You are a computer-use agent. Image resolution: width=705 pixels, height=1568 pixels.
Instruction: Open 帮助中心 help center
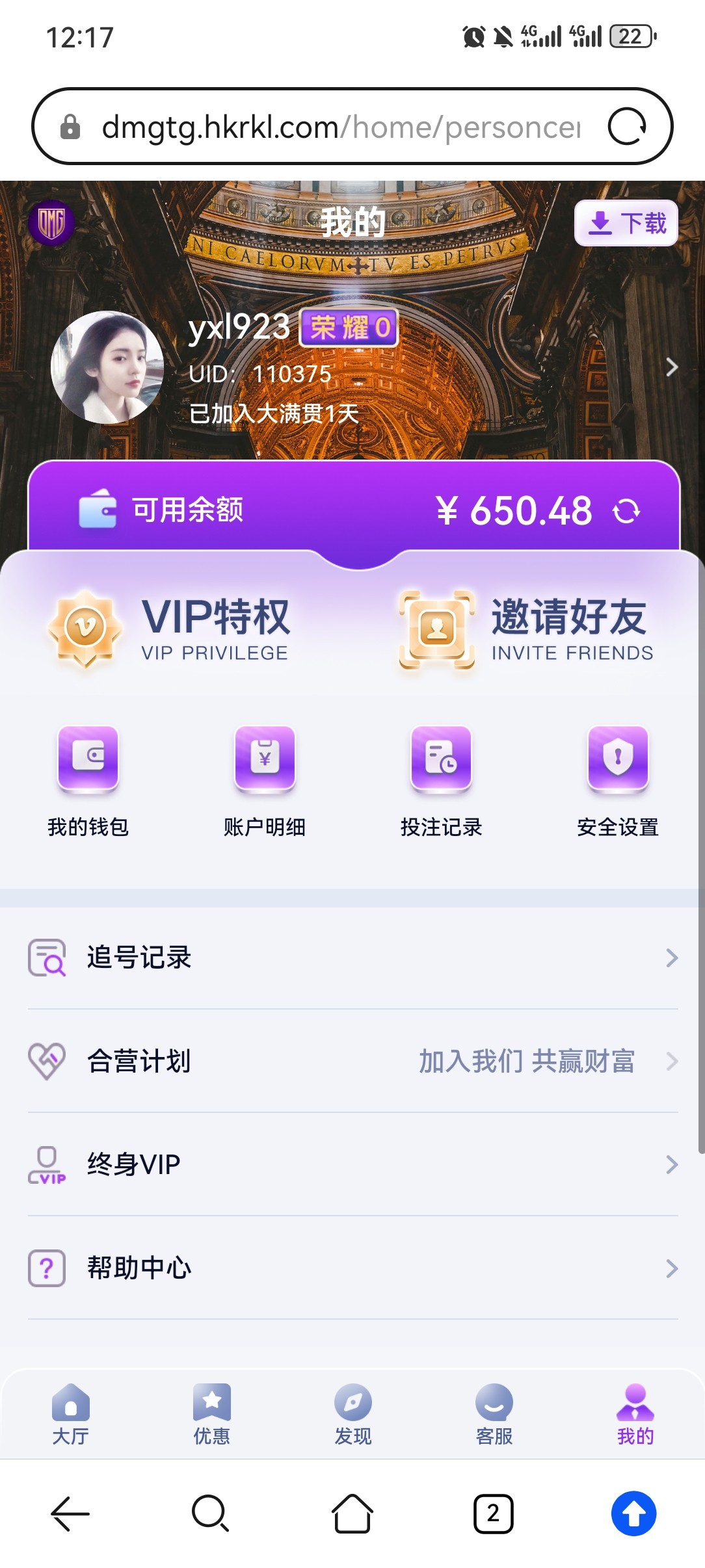pyautogui.click(x=352, y=1268)
